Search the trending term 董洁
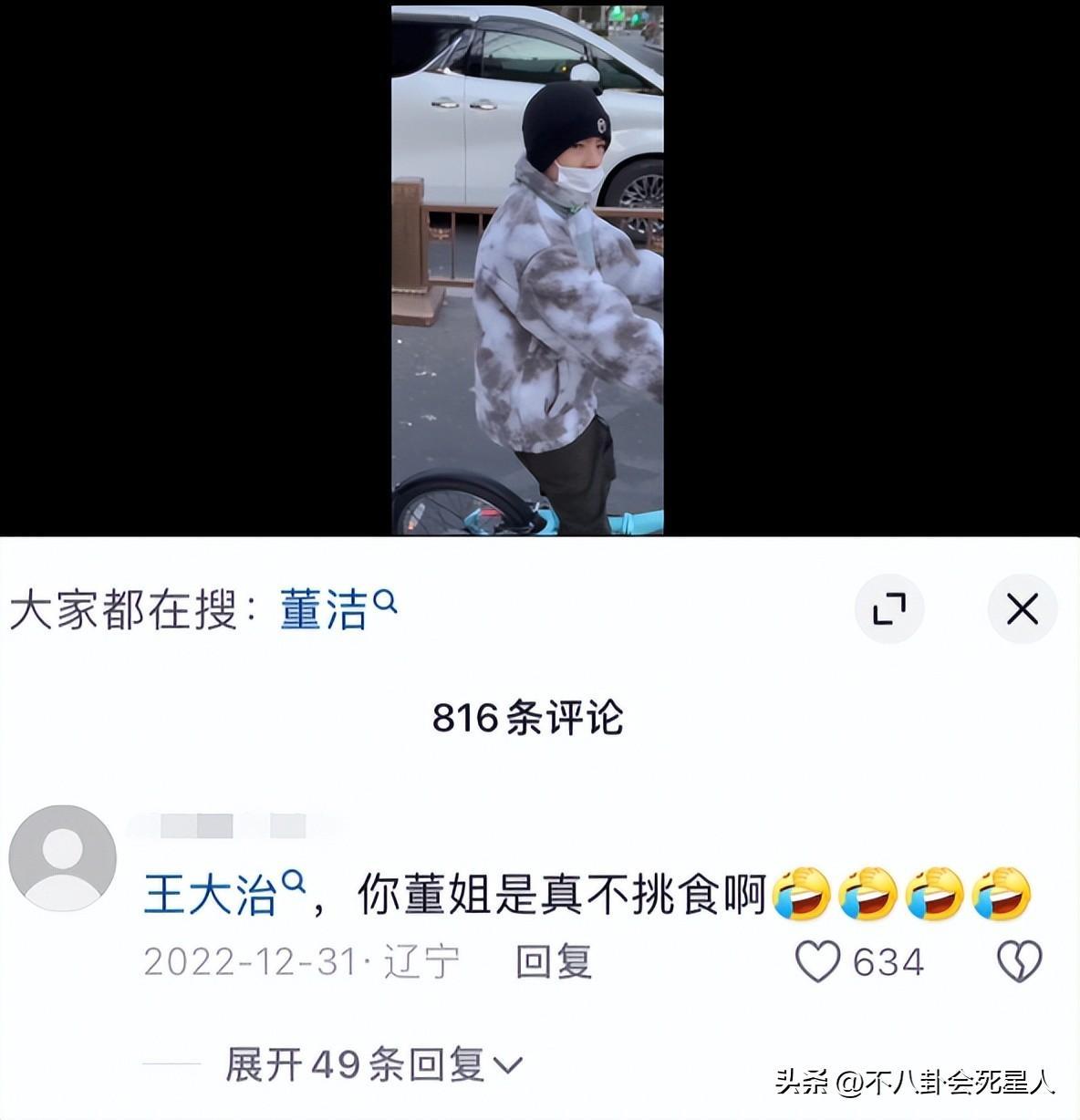The height and width of the screenshot is (1120, 1080). [337, 609]
